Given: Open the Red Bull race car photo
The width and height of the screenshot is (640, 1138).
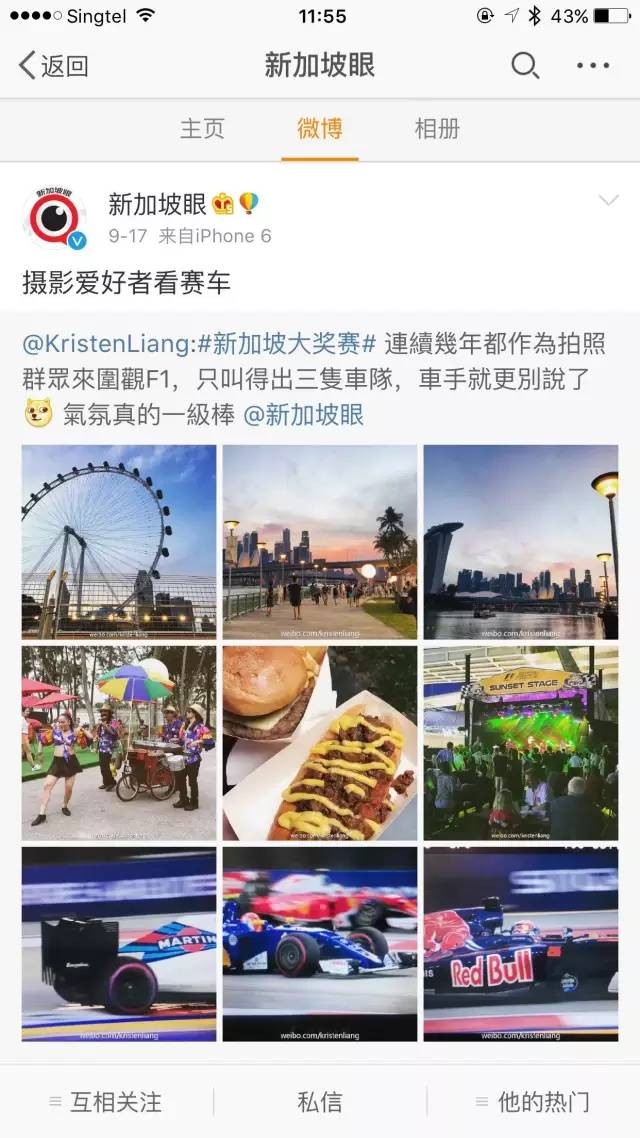Looking at the screenshot, I should [x=521, y=944].
